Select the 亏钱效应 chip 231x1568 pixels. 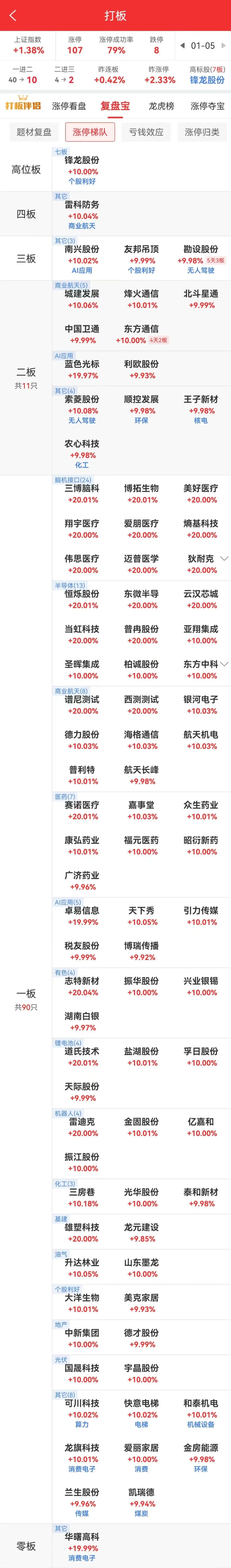click(x=146, y=132)
